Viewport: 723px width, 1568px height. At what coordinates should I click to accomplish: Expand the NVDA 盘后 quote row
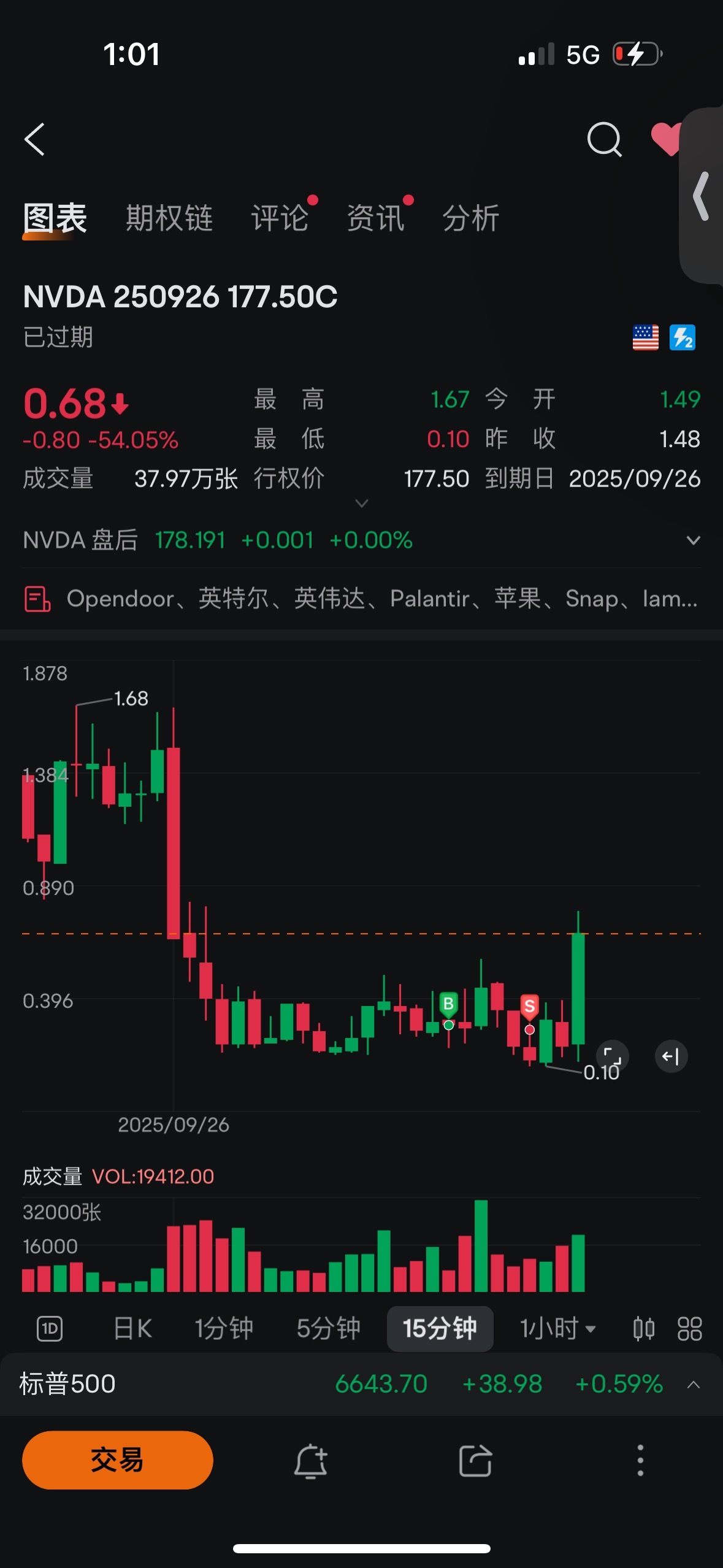tap(693, 540)
